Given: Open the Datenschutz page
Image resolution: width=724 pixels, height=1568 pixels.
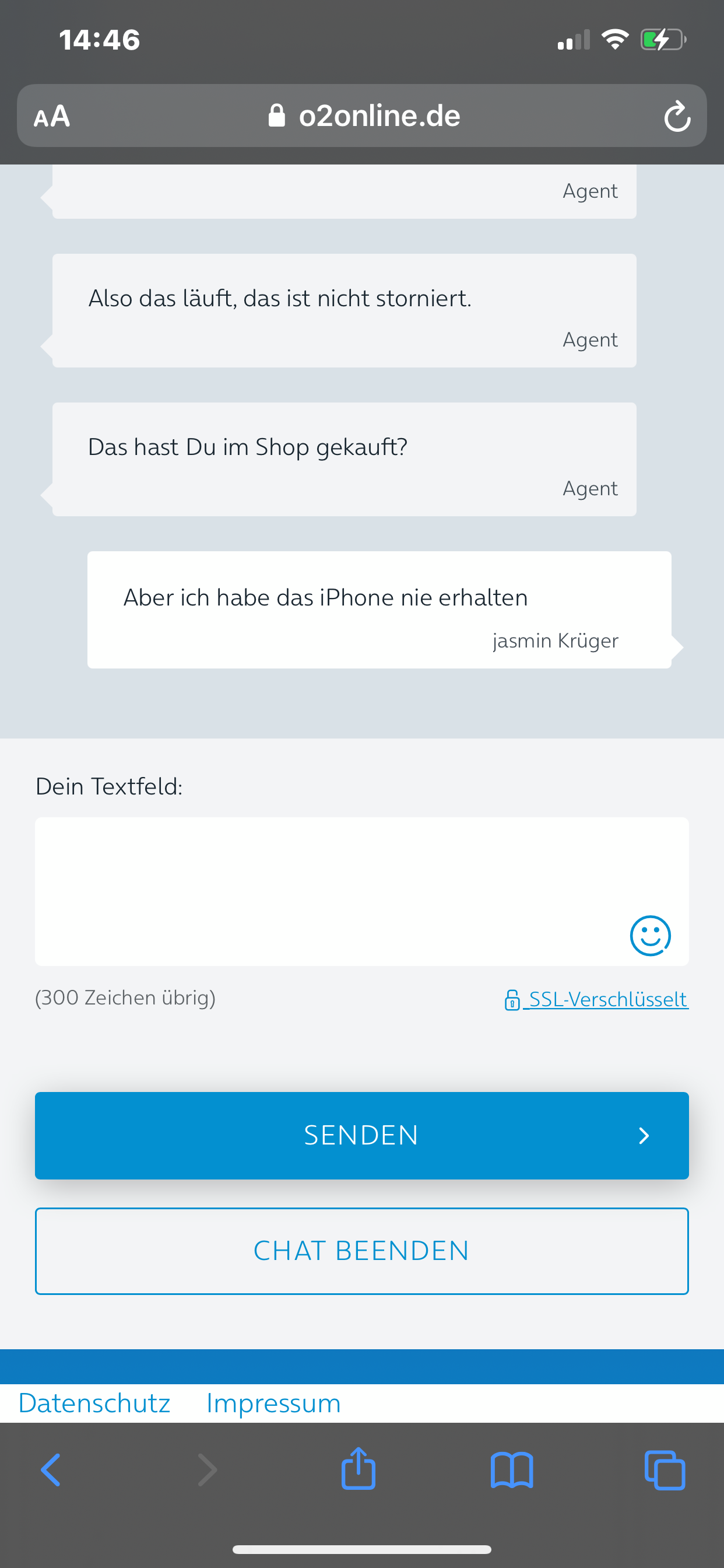Looking at the screenshot, I should point(94,1403).
